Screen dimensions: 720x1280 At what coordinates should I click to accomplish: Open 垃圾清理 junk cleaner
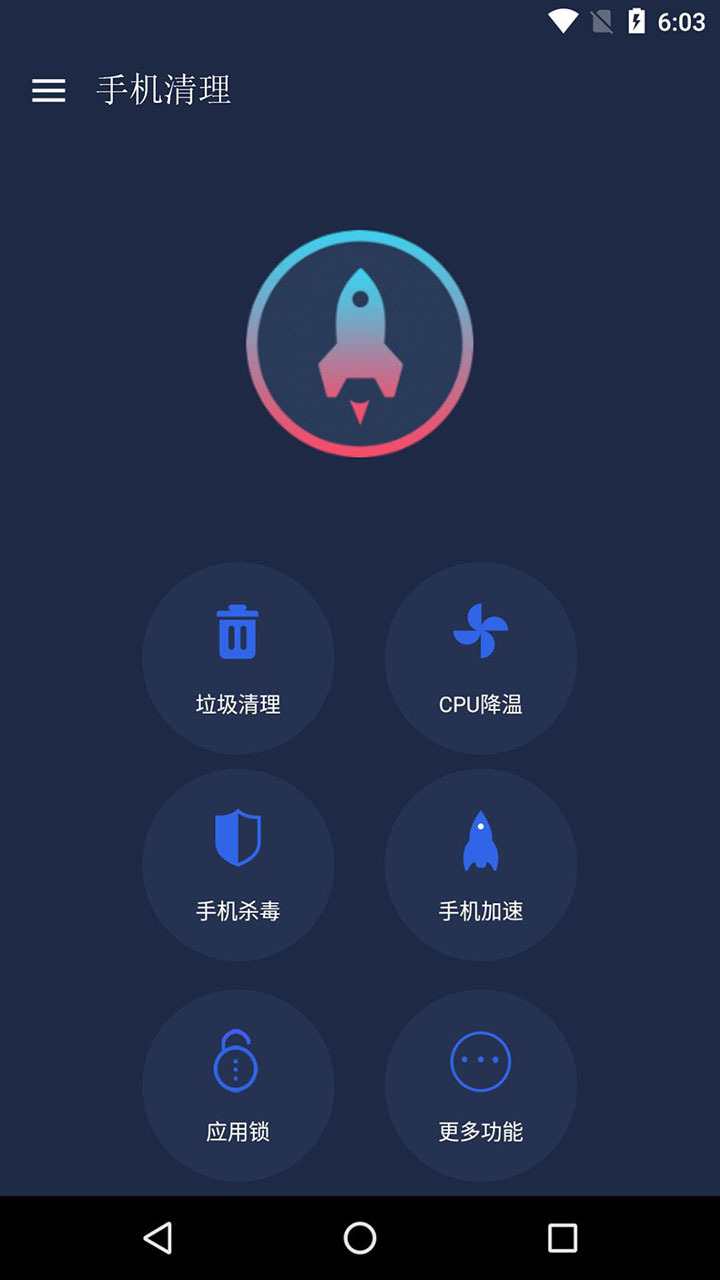click(238, 657)
